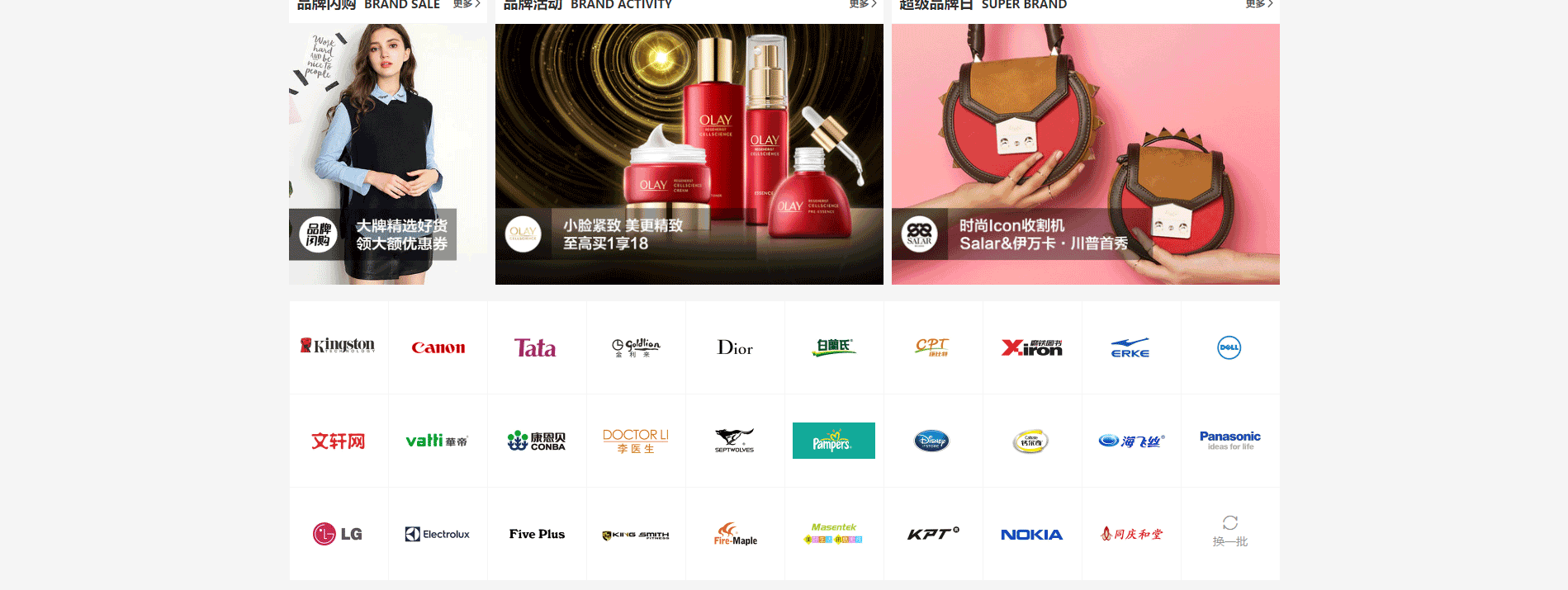Image resolution: width=1568 pixels, height=590 pixels.
Task: Open the vatti brand tile
Action: click(438, 441)
